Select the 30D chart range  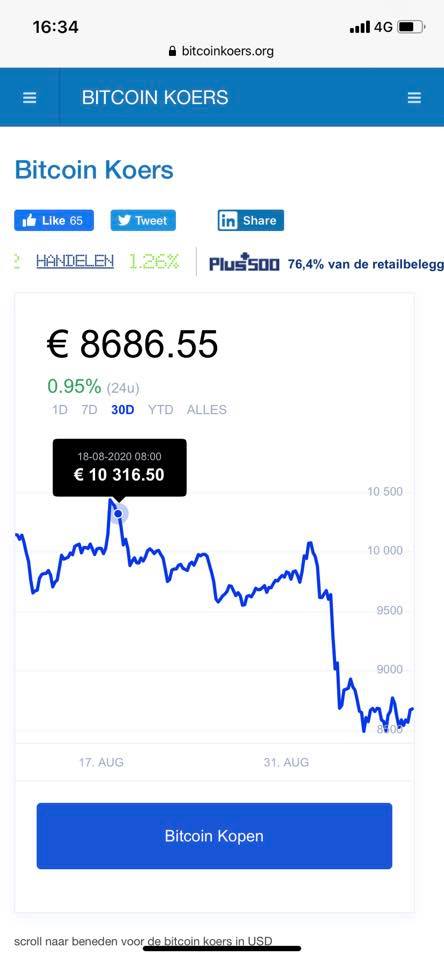coord(122,410)
